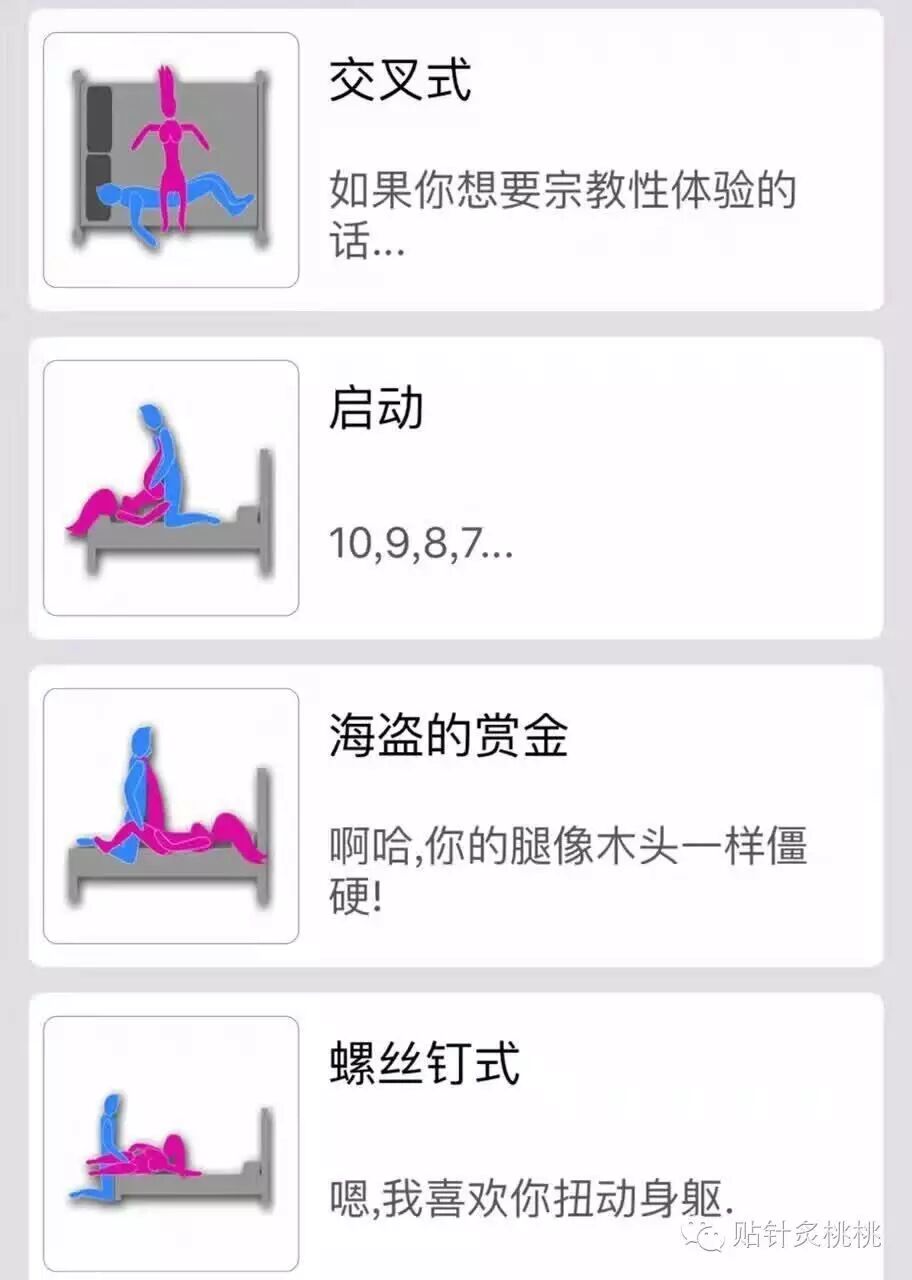This screenshot has height=1280, width=912.
Task: Select the 启动 entry
Action: 456,488
